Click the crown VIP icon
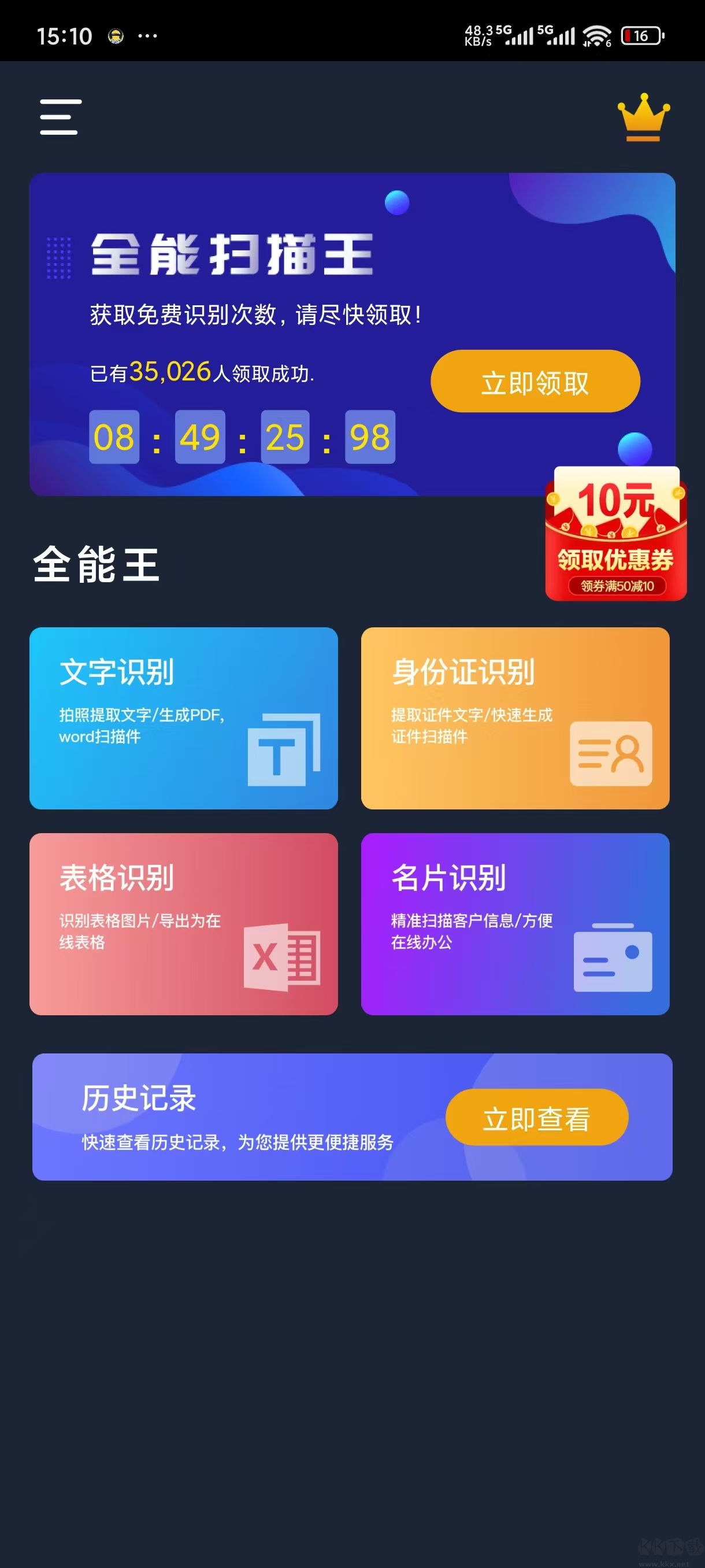Viewport: 705px width, 1568px height. pos(643,119)
